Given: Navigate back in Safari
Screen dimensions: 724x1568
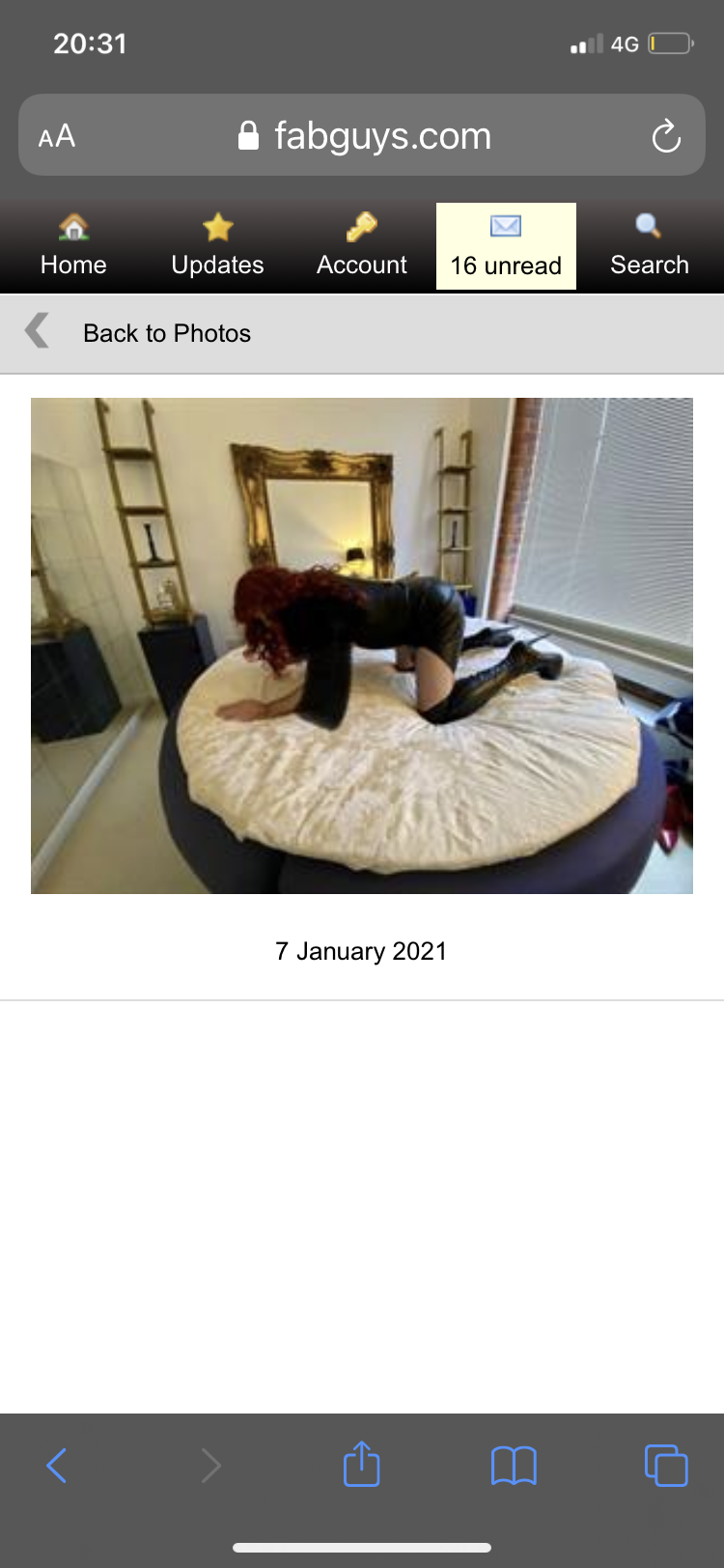Looking at the screenshot, I should [x=57, y=1466].
